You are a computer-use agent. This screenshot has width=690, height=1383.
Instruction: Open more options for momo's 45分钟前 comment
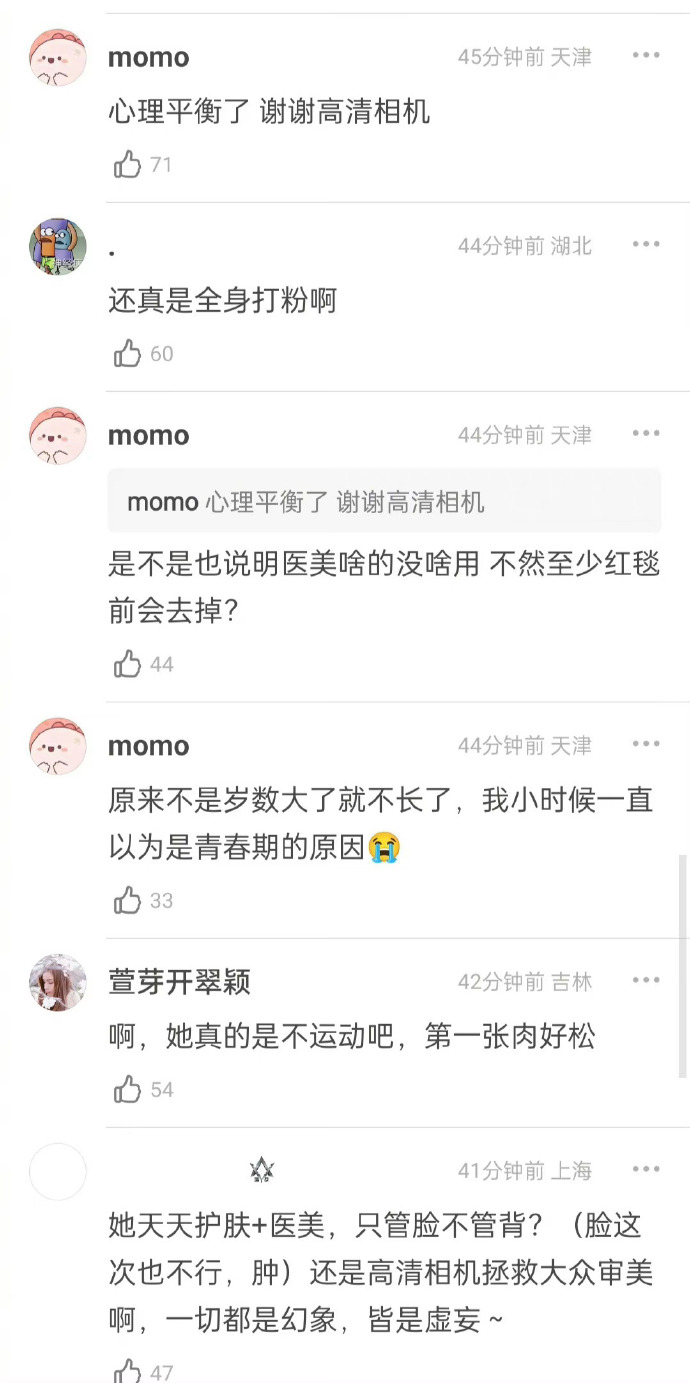[x=646, y=56]
